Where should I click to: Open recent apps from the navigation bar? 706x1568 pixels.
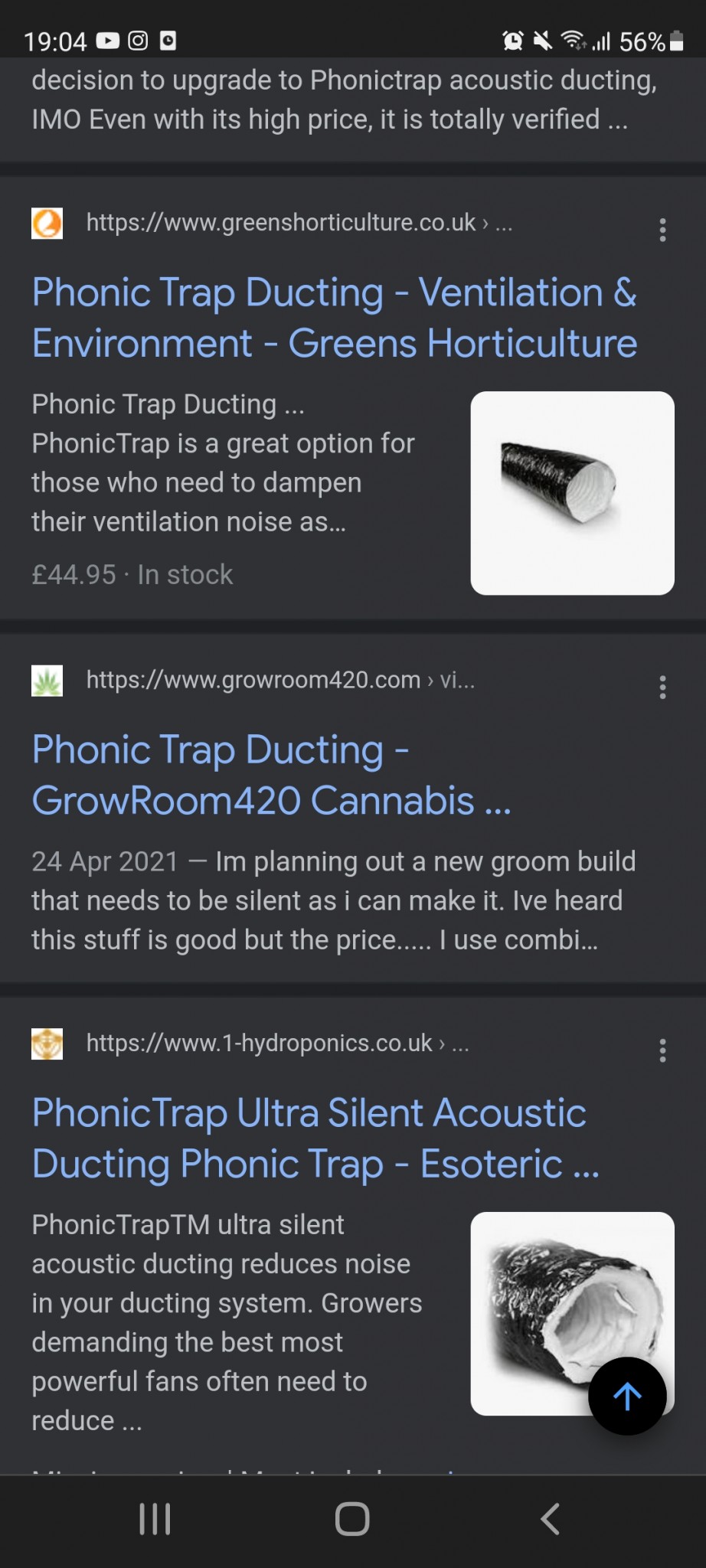(155, 1519)
